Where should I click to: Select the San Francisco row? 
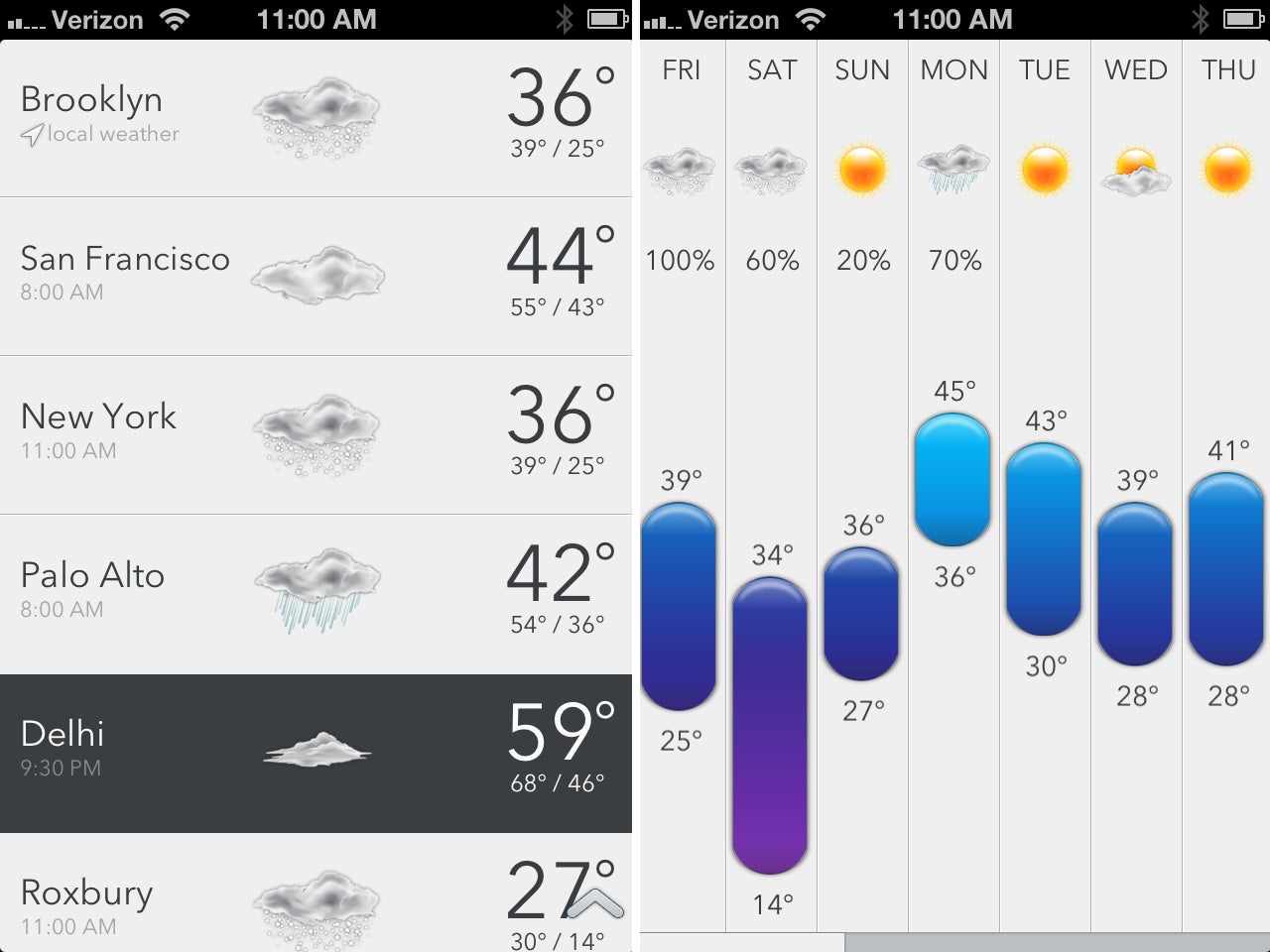coord(316,276)
